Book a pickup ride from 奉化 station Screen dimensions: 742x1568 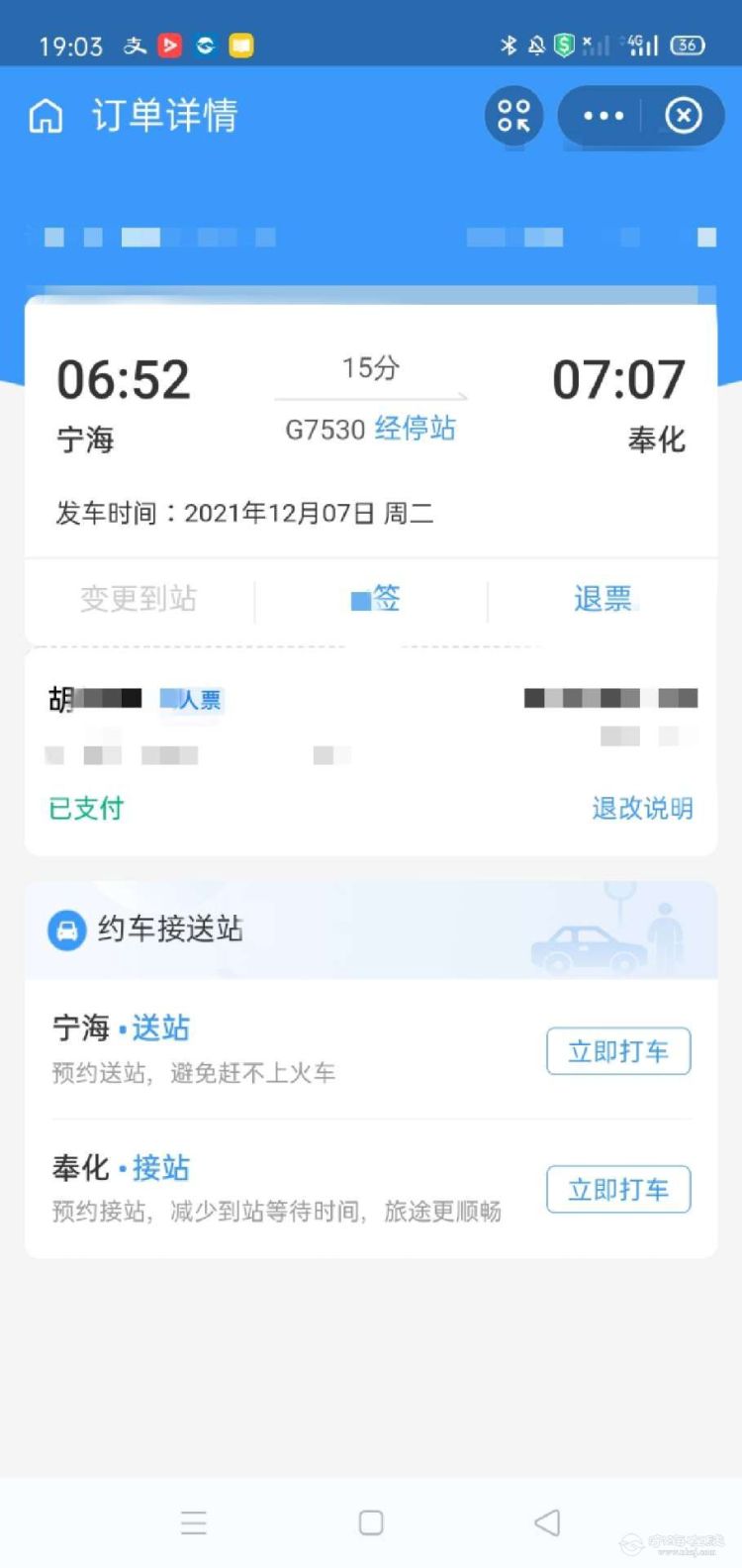618,1190
